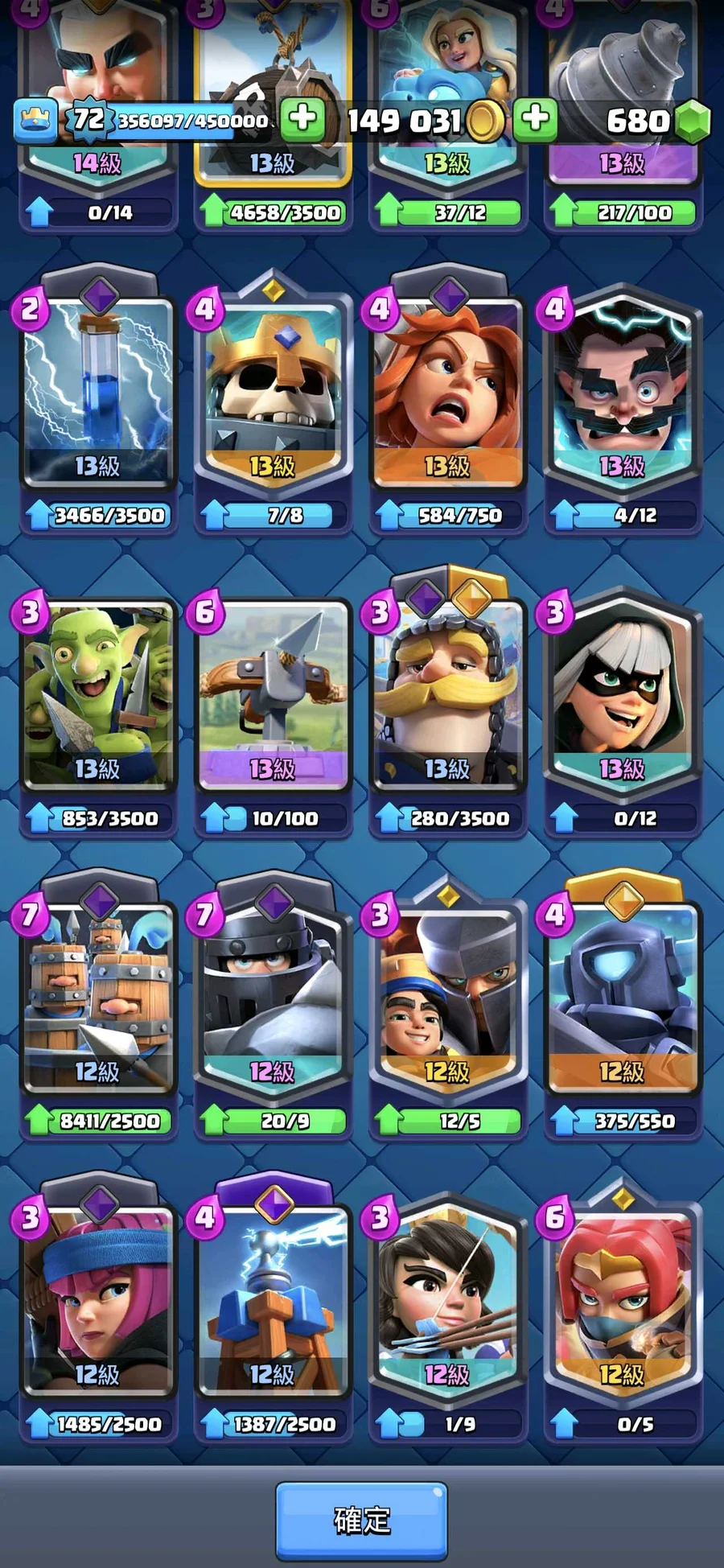
Task: Tap the 確定 confirm button
Action: [362, 1521]
